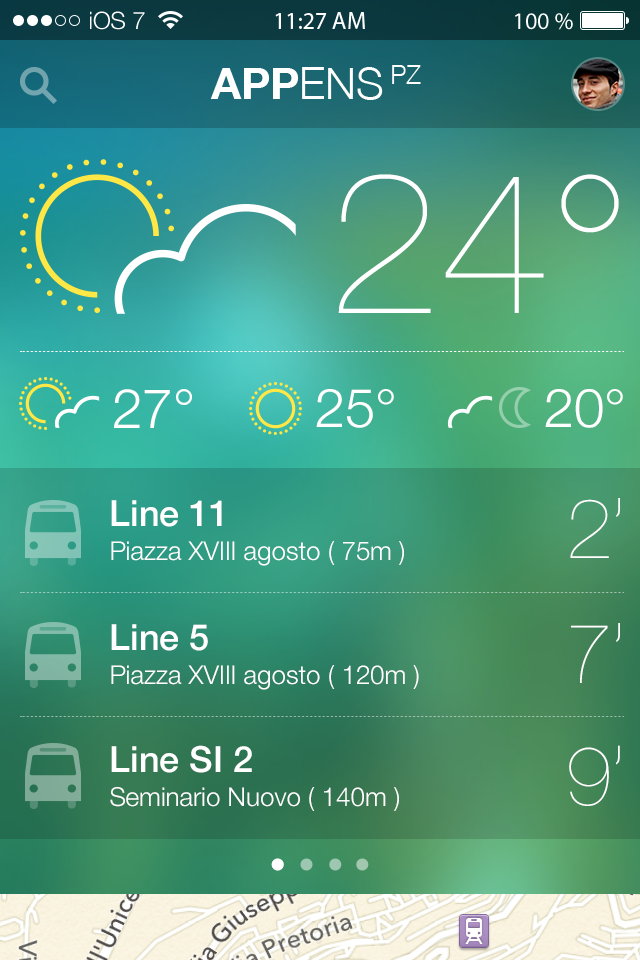640x960 pixels.
Task: Select the Line SI 2 bus row
Action: pyautogui.click(x=320, y=778)
